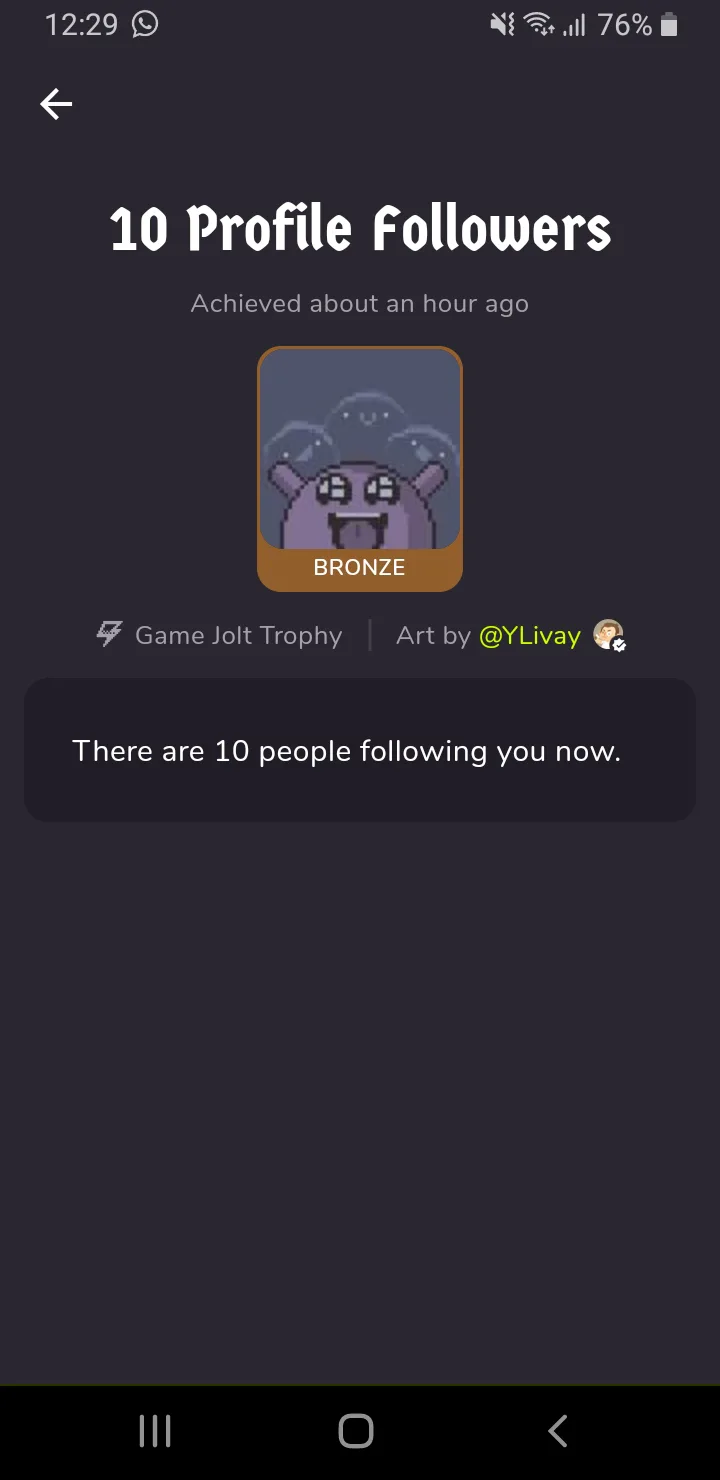Open recent apps from navigation bar
The image size is (720, 1480).
click(x=155, y=1431)
